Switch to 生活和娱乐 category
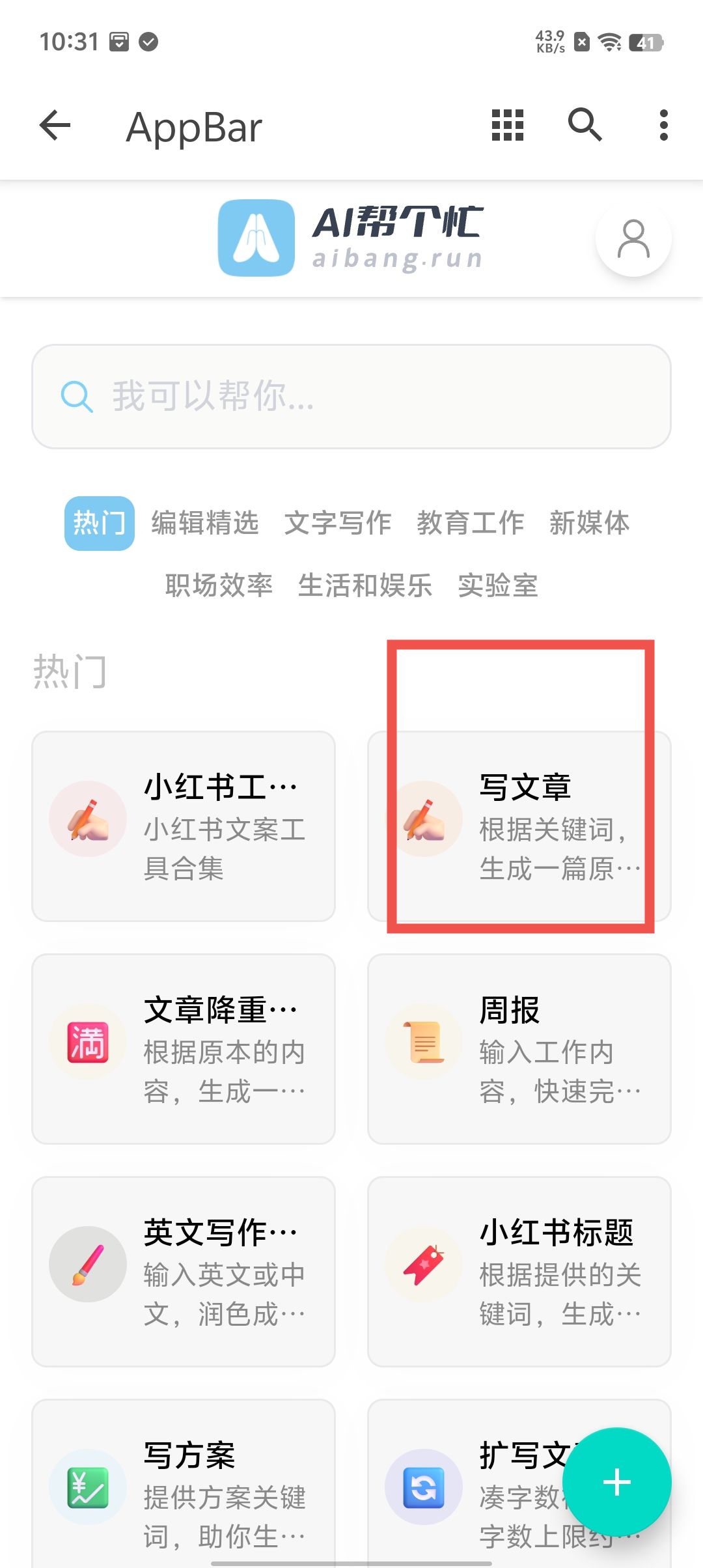The height and width of the screenshot is (1568, 703). click(365, 585)
